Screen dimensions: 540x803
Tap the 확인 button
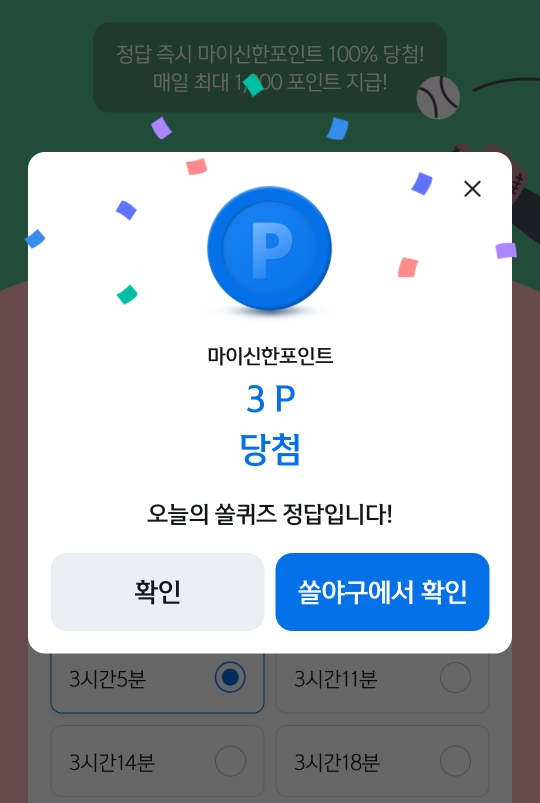[157, 591]
